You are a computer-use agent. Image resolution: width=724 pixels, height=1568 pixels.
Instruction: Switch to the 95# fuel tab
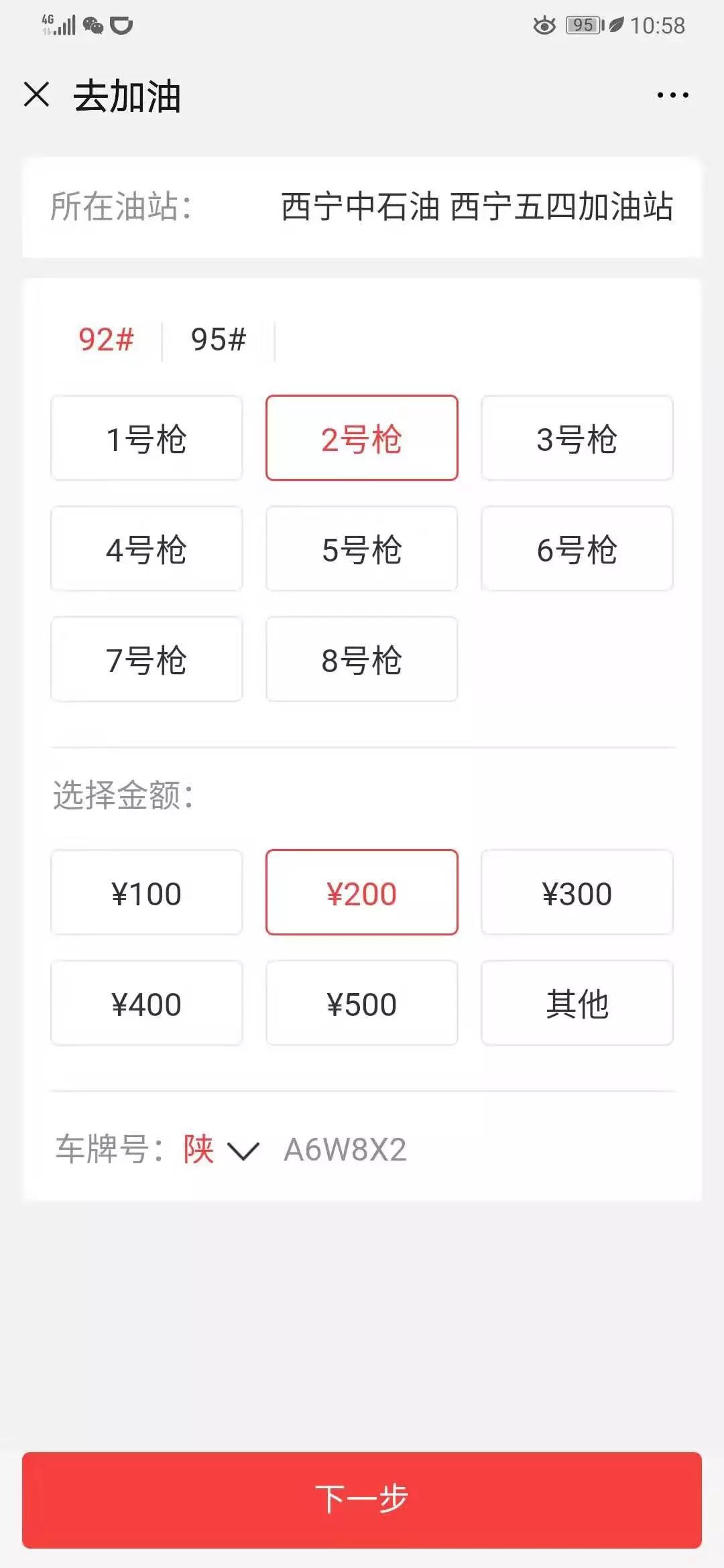click(x=219, y=340)
